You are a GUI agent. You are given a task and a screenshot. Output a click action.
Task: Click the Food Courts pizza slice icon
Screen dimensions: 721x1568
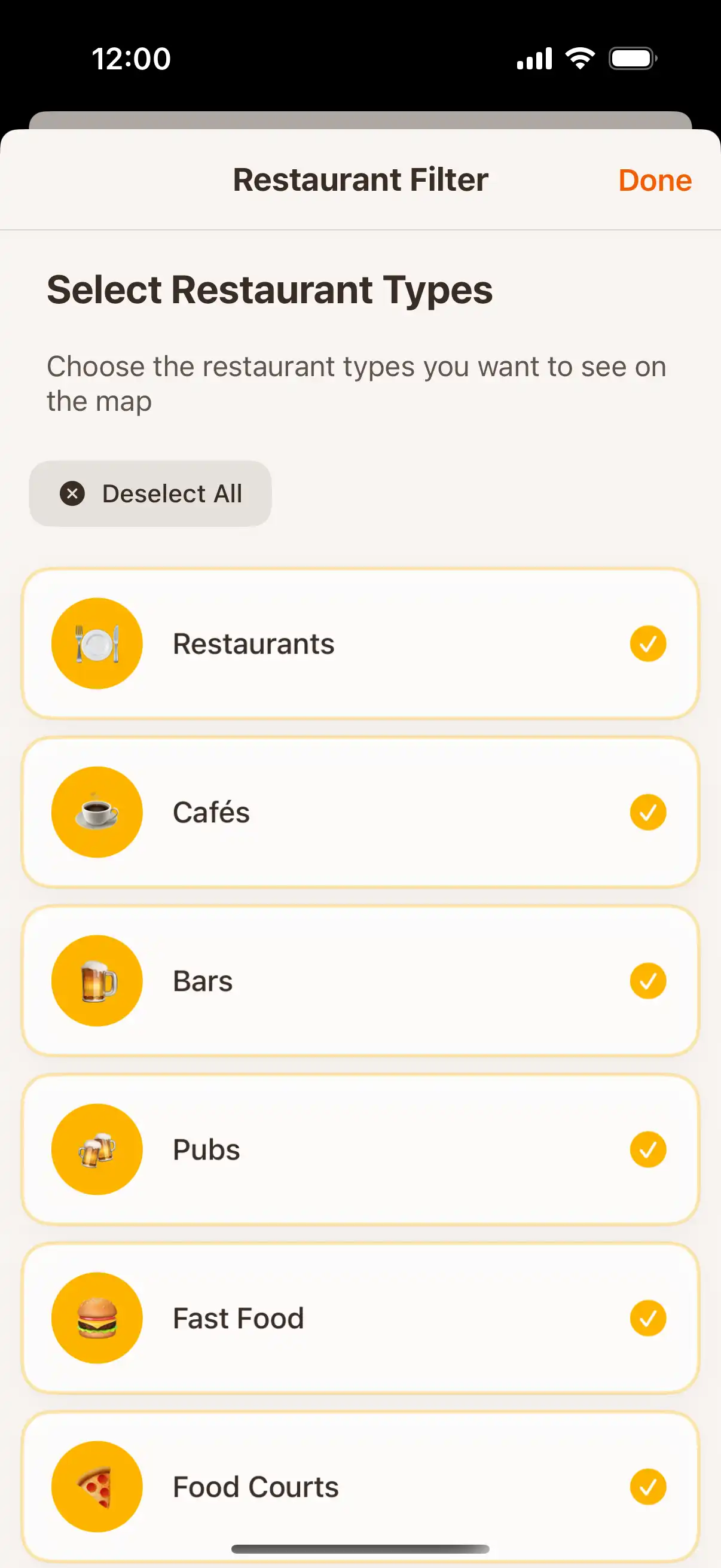pos(97,1486)
